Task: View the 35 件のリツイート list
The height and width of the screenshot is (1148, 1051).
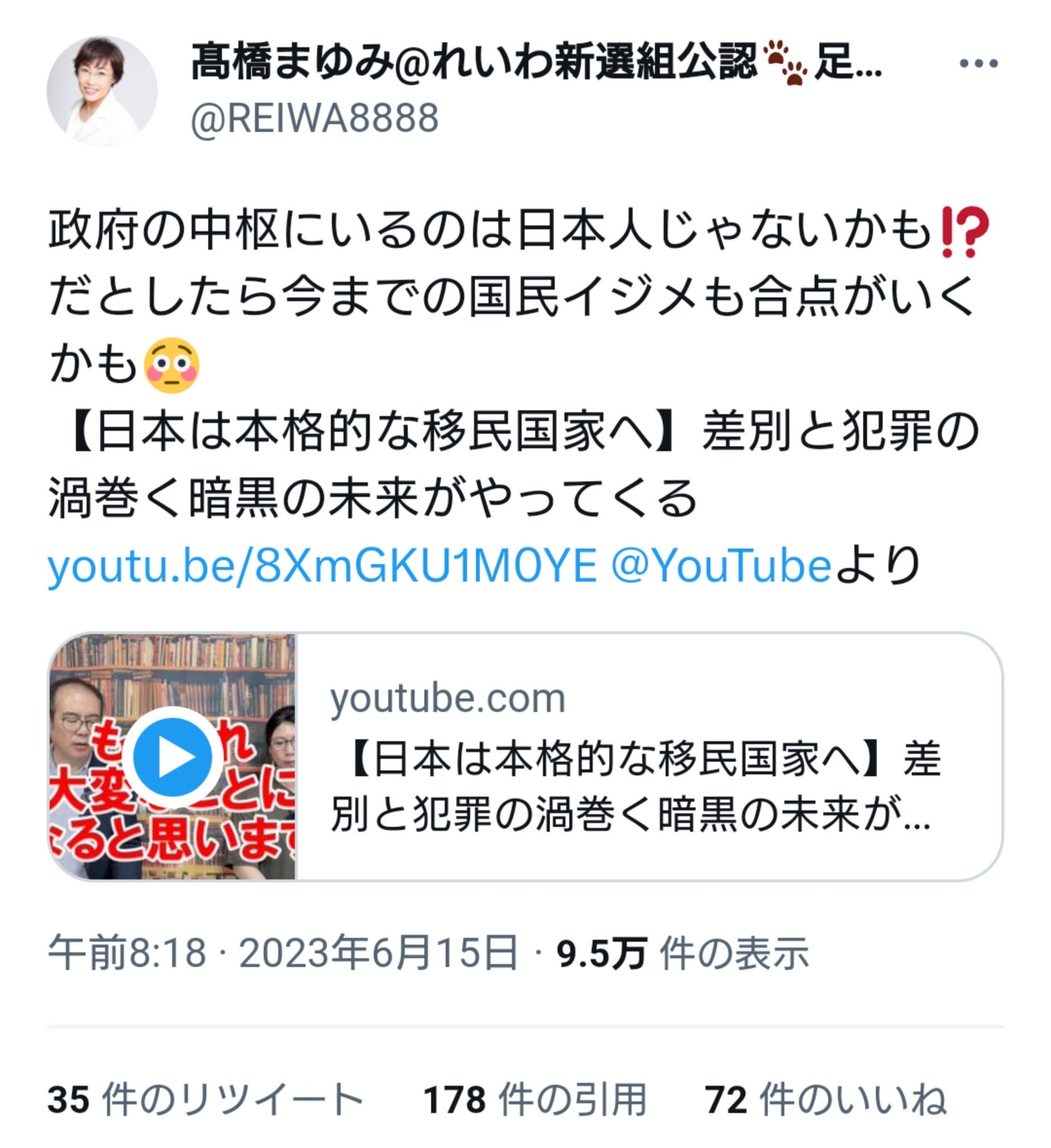Action: point(205,1100)
